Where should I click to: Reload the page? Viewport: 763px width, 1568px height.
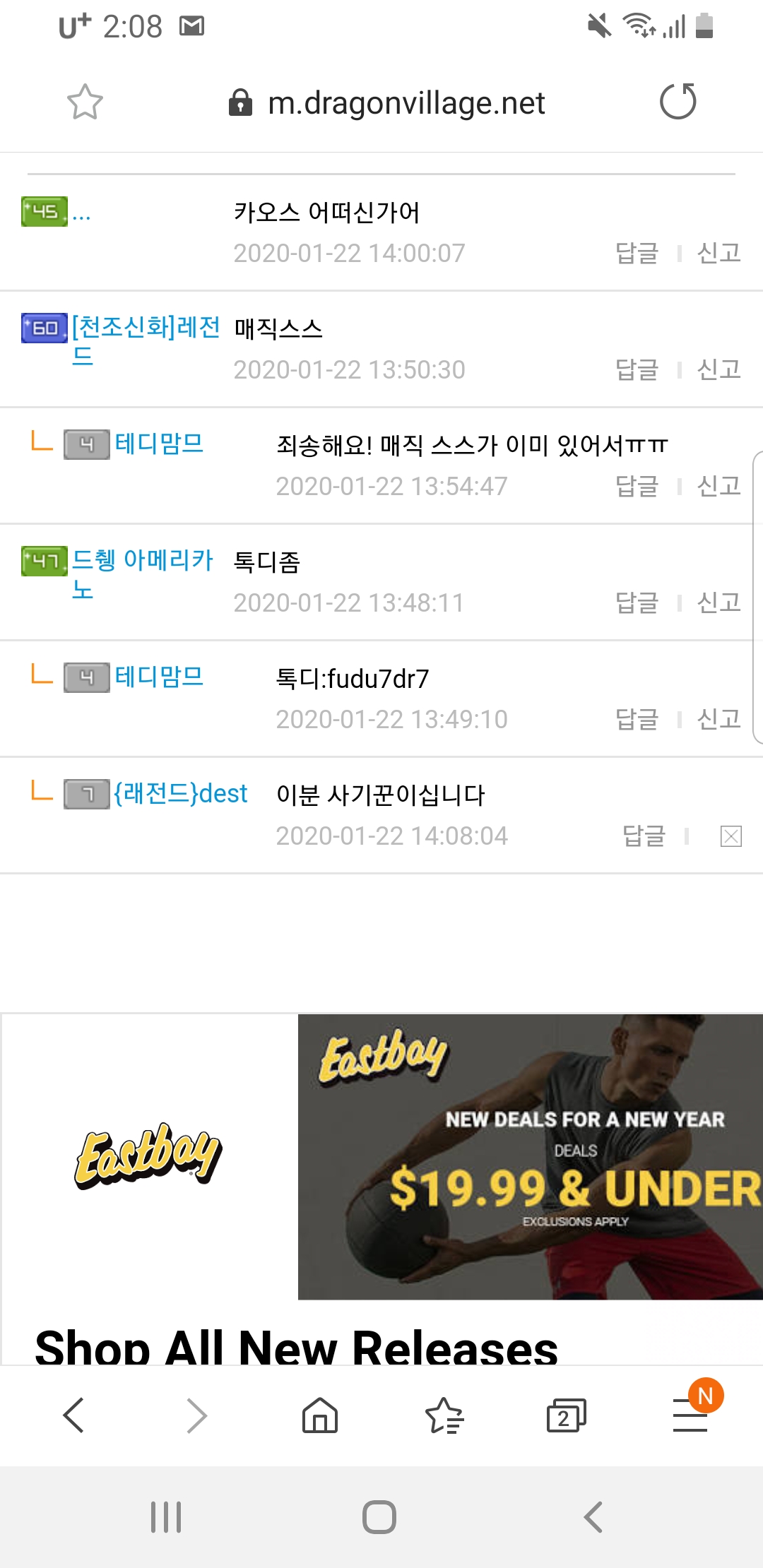click(678, 102)
